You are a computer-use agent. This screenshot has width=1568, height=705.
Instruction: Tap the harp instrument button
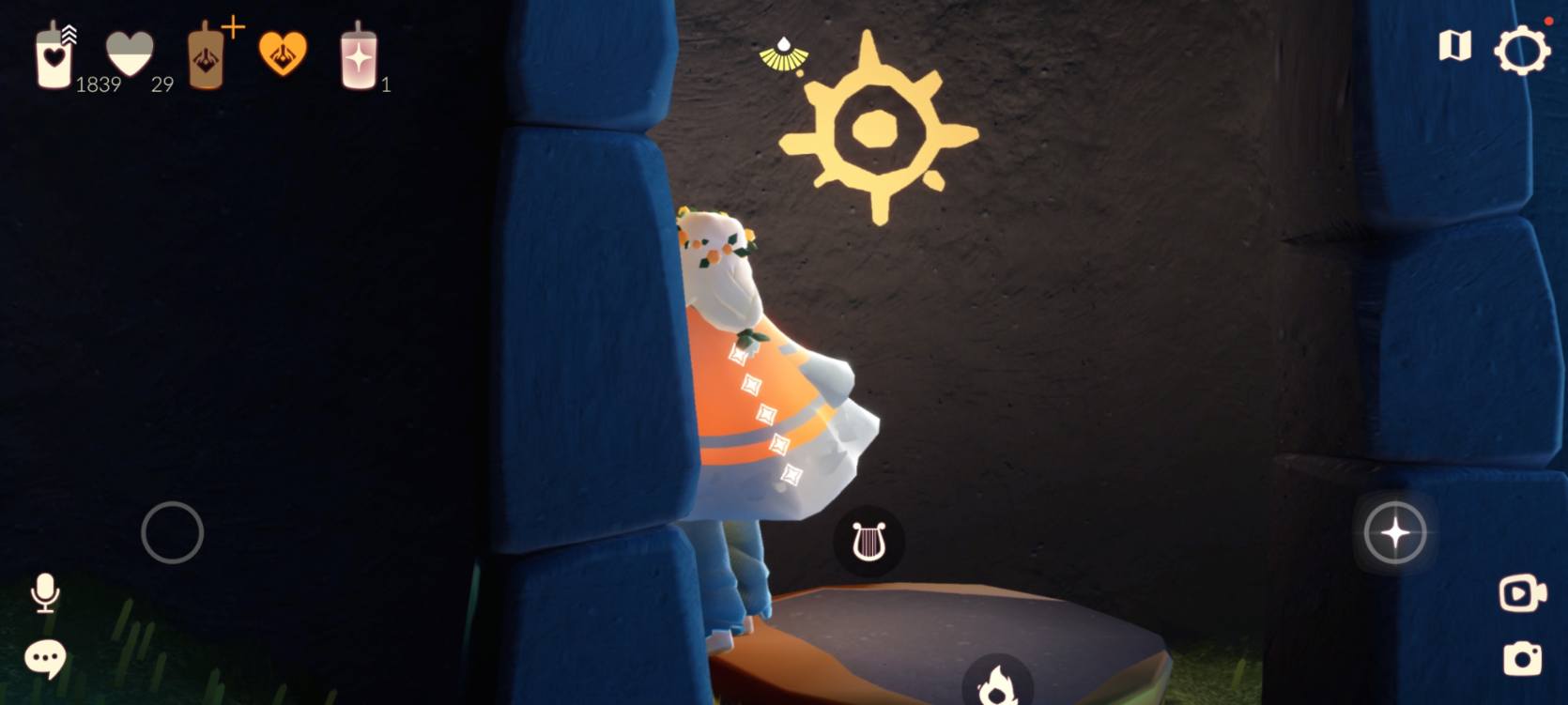pyautogui.click(x=868, y=542)
